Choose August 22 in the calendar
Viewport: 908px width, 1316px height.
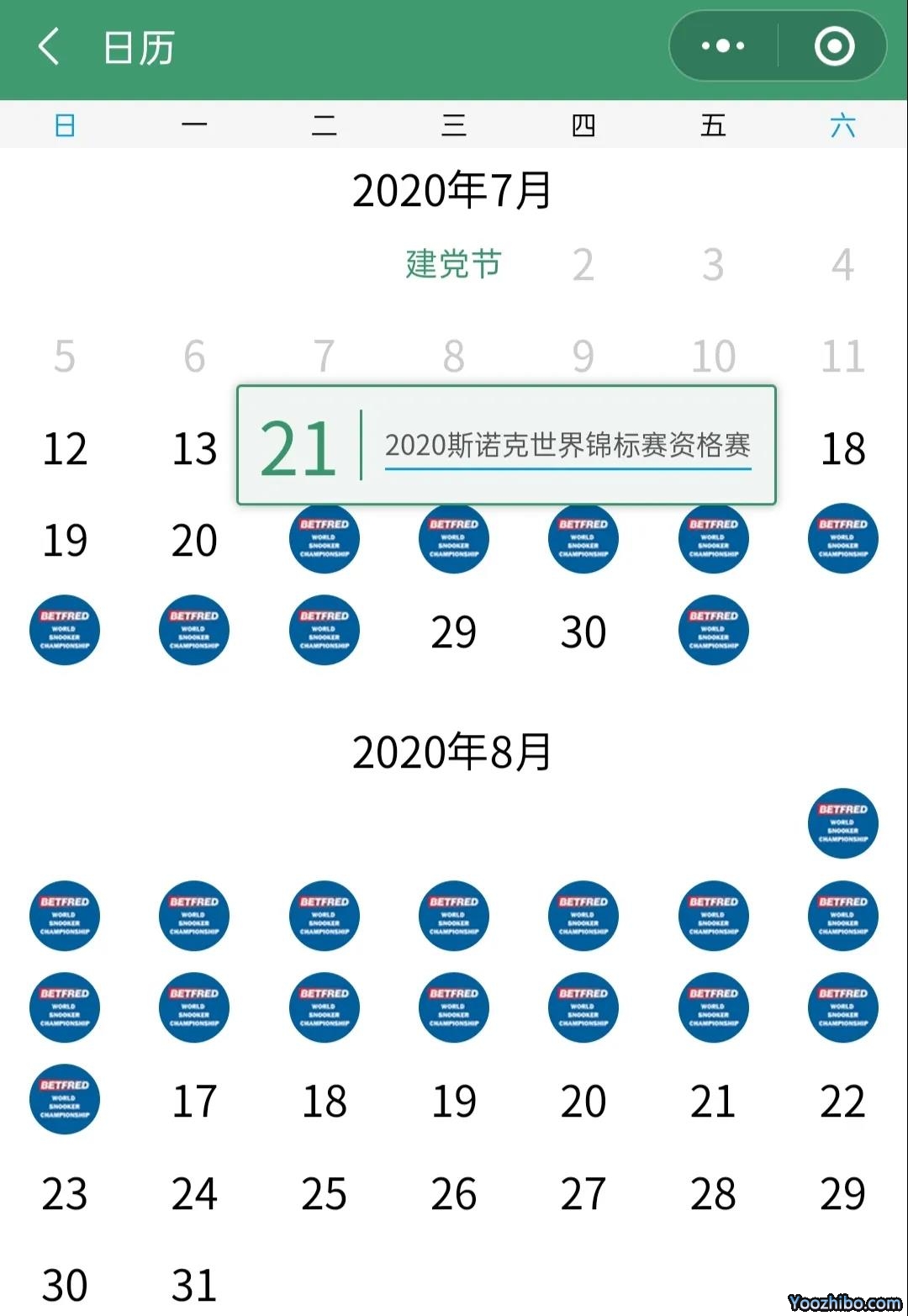(x=842, y=1101)
